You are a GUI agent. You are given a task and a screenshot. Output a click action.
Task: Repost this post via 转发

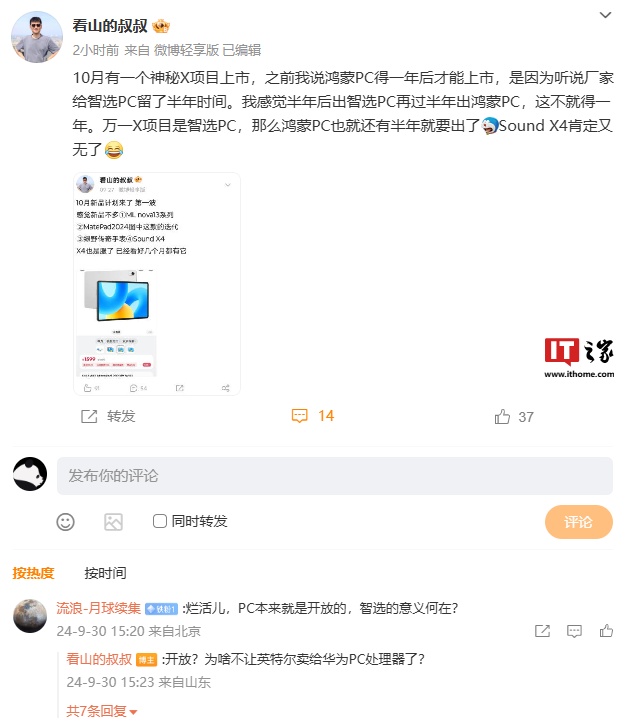tap(108, 416)
